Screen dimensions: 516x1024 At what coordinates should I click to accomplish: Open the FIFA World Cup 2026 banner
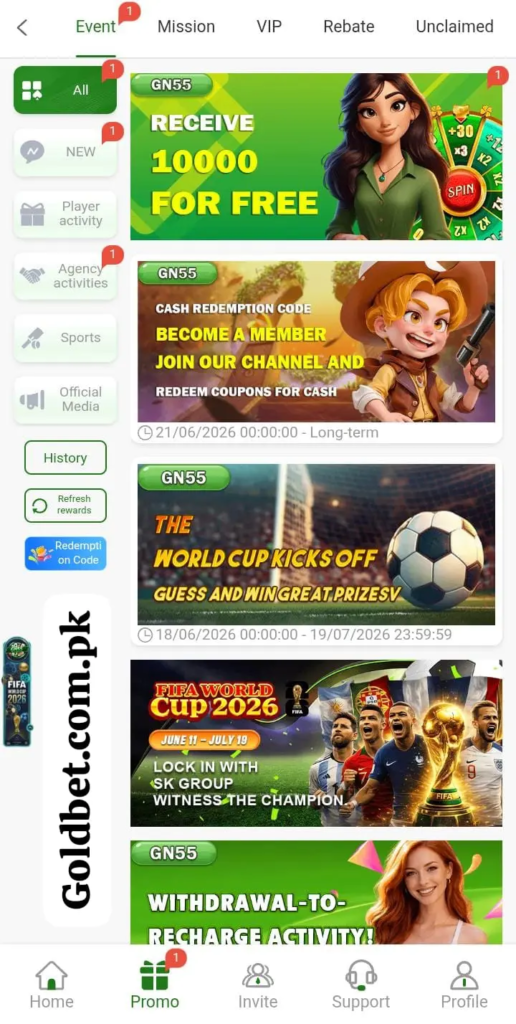tap(316, 743)
